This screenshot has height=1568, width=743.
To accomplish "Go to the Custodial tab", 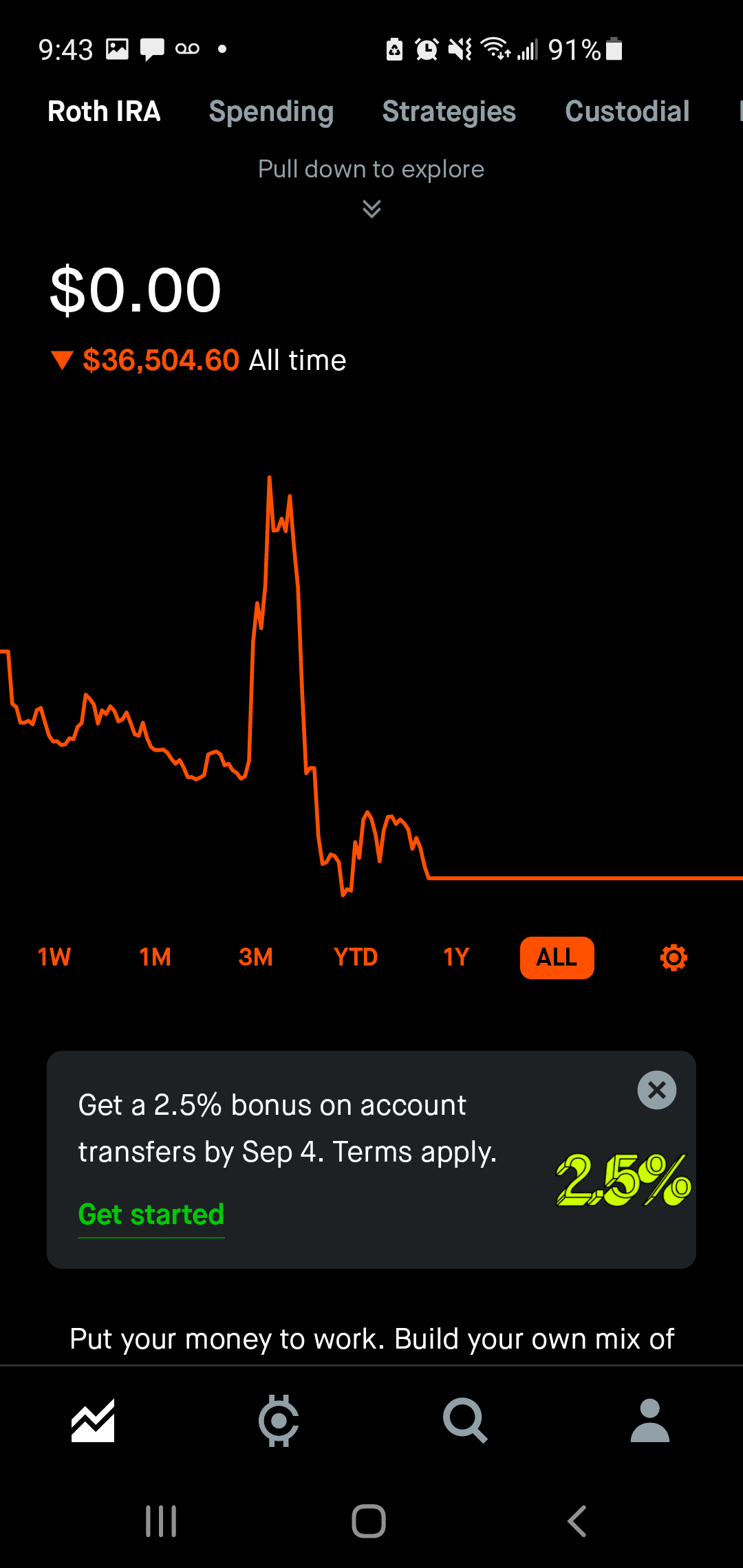I will point(627,112).
